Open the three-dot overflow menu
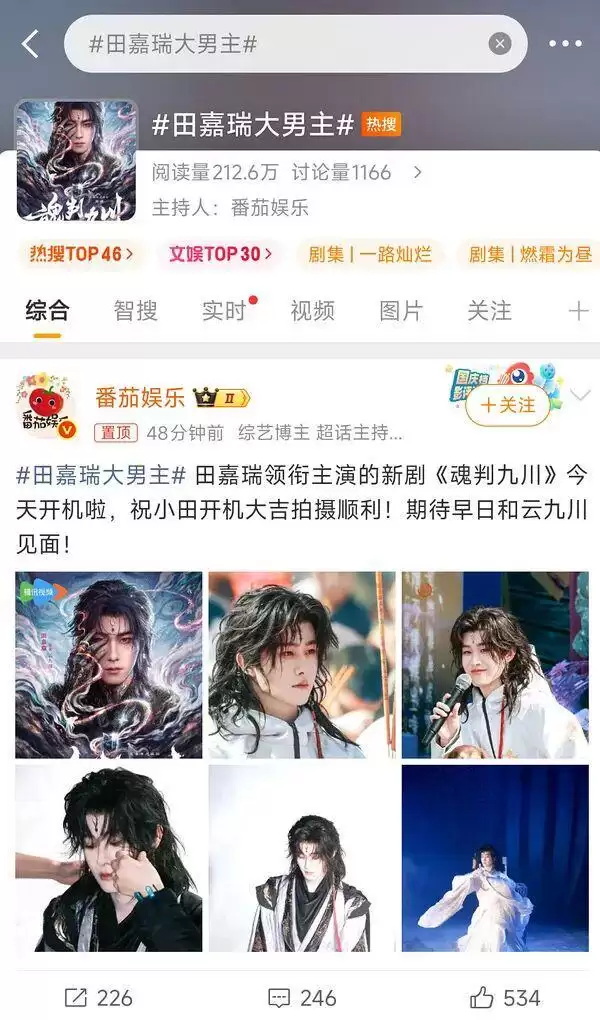This screenshot has height=1020, width=600. click(x=565, y=44)
